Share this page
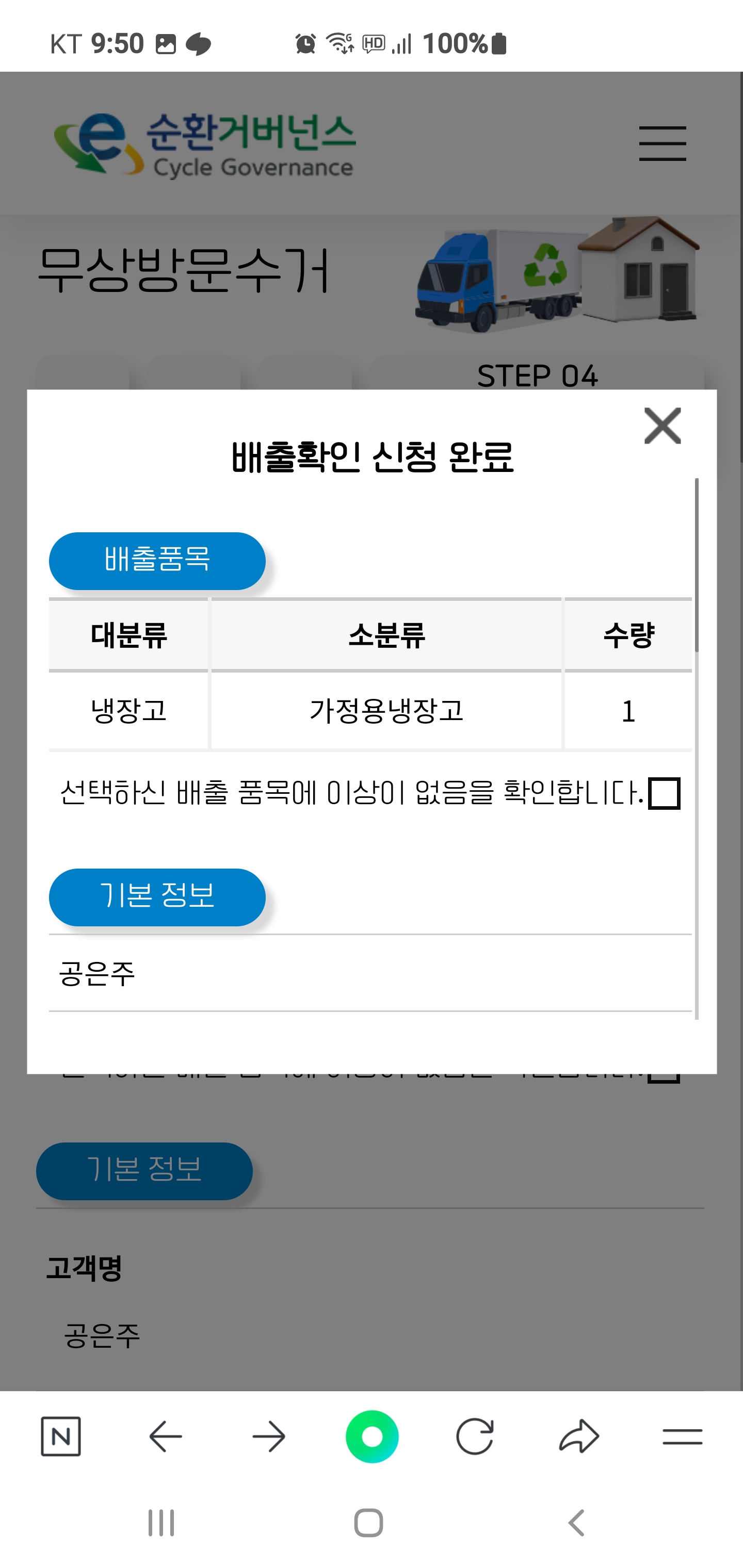743x1568 pixels. tap(578, 1436)
